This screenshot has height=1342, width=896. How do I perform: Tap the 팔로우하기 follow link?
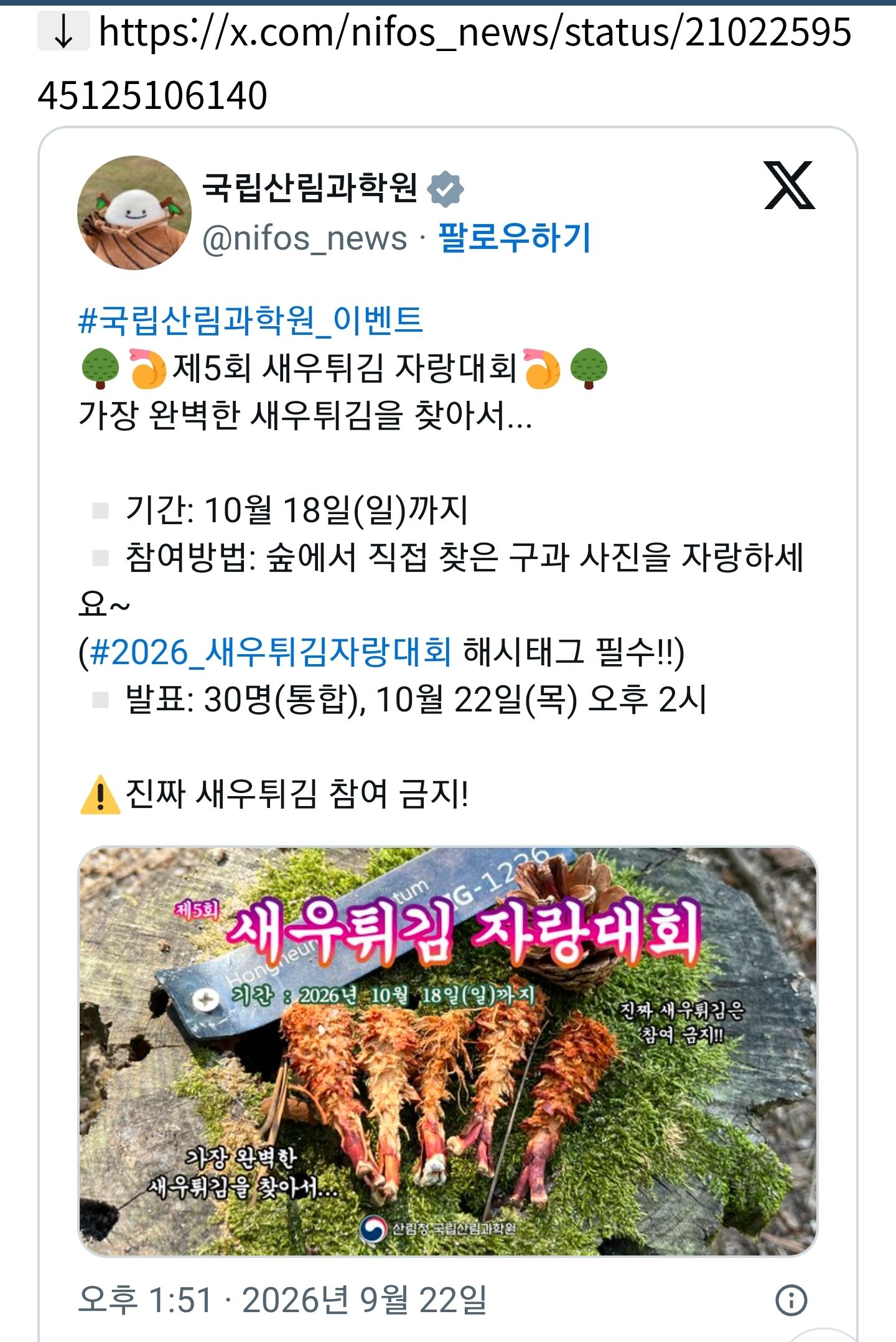tap(515, 238)
